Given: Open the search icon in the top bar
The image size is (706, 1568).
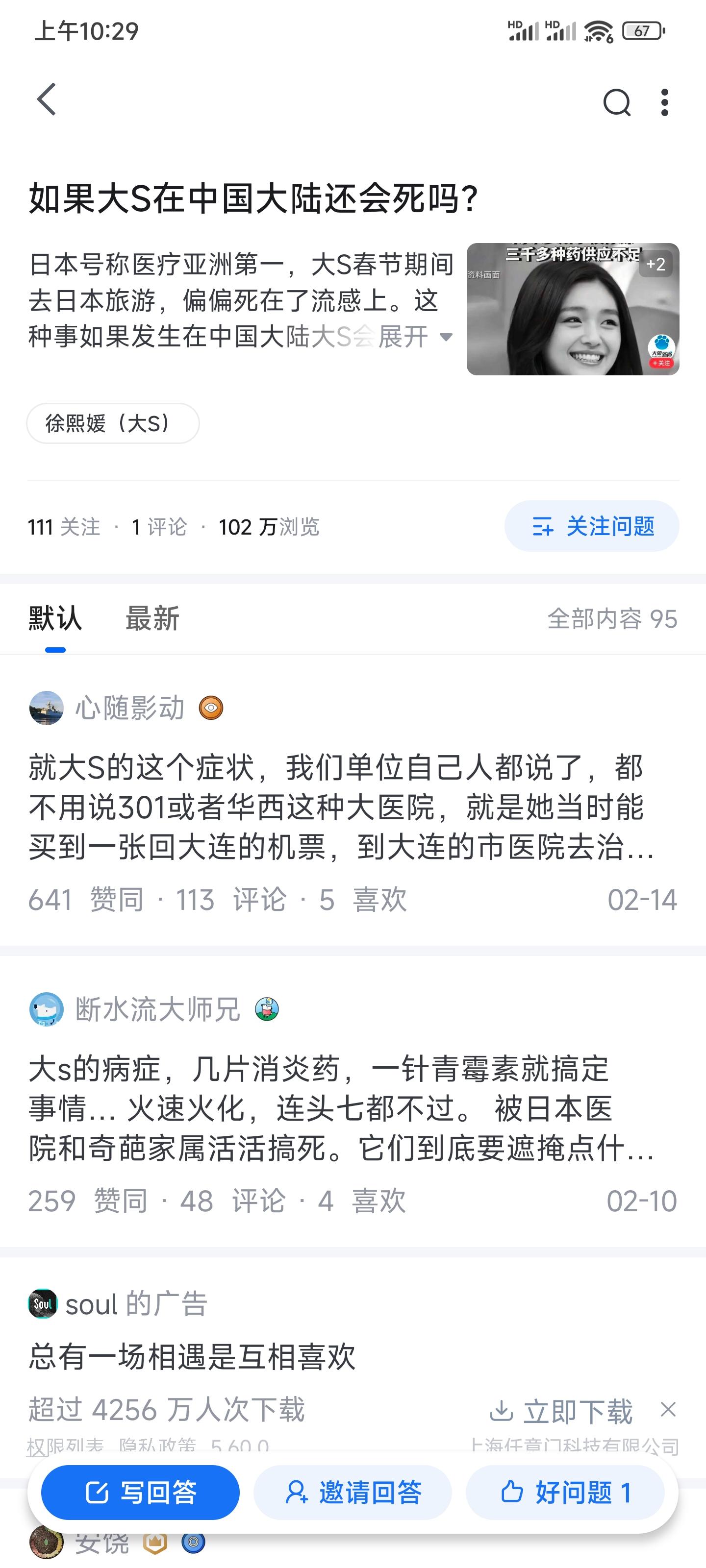Looking at the screenshot, I should (616, 102).
